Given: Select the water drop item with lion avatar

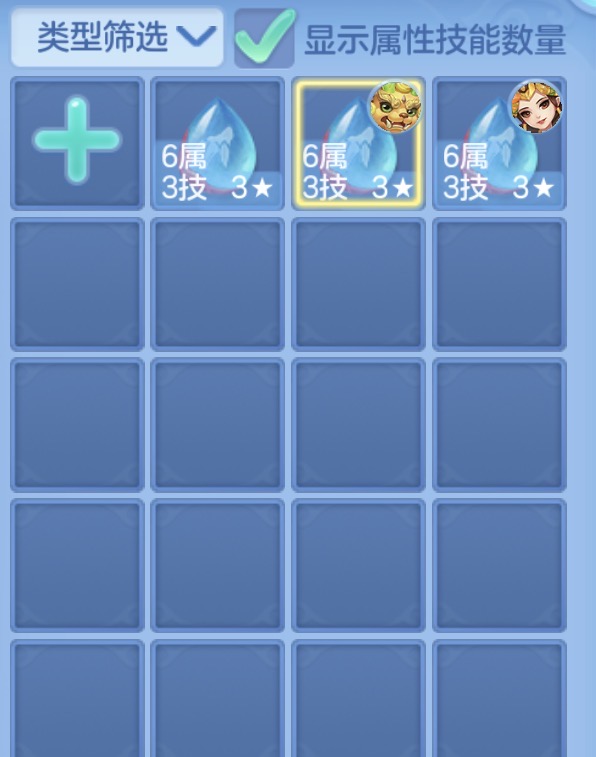Looking at the screenshot, I should [x=359, y=143].
